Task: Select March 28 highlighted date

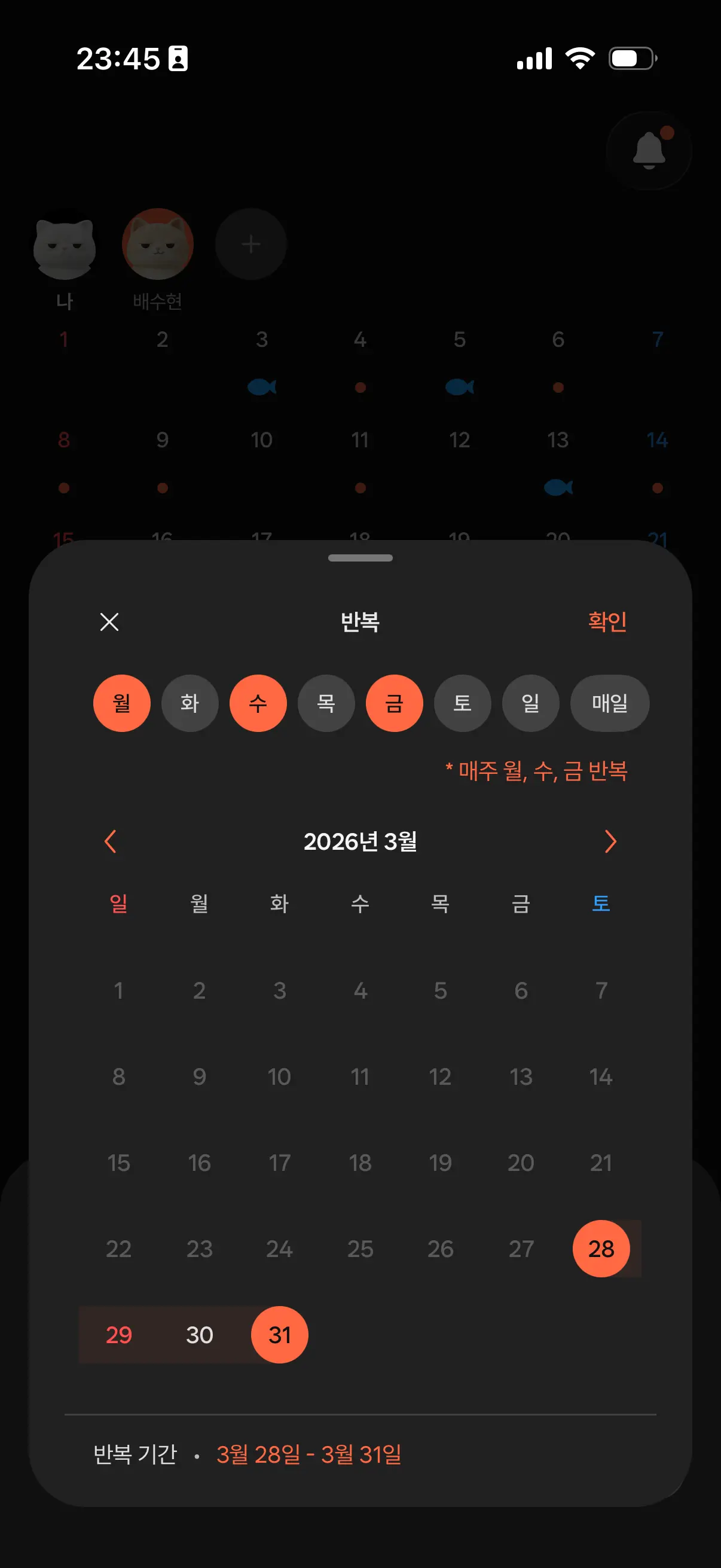Action: (x=601, y=1249)
